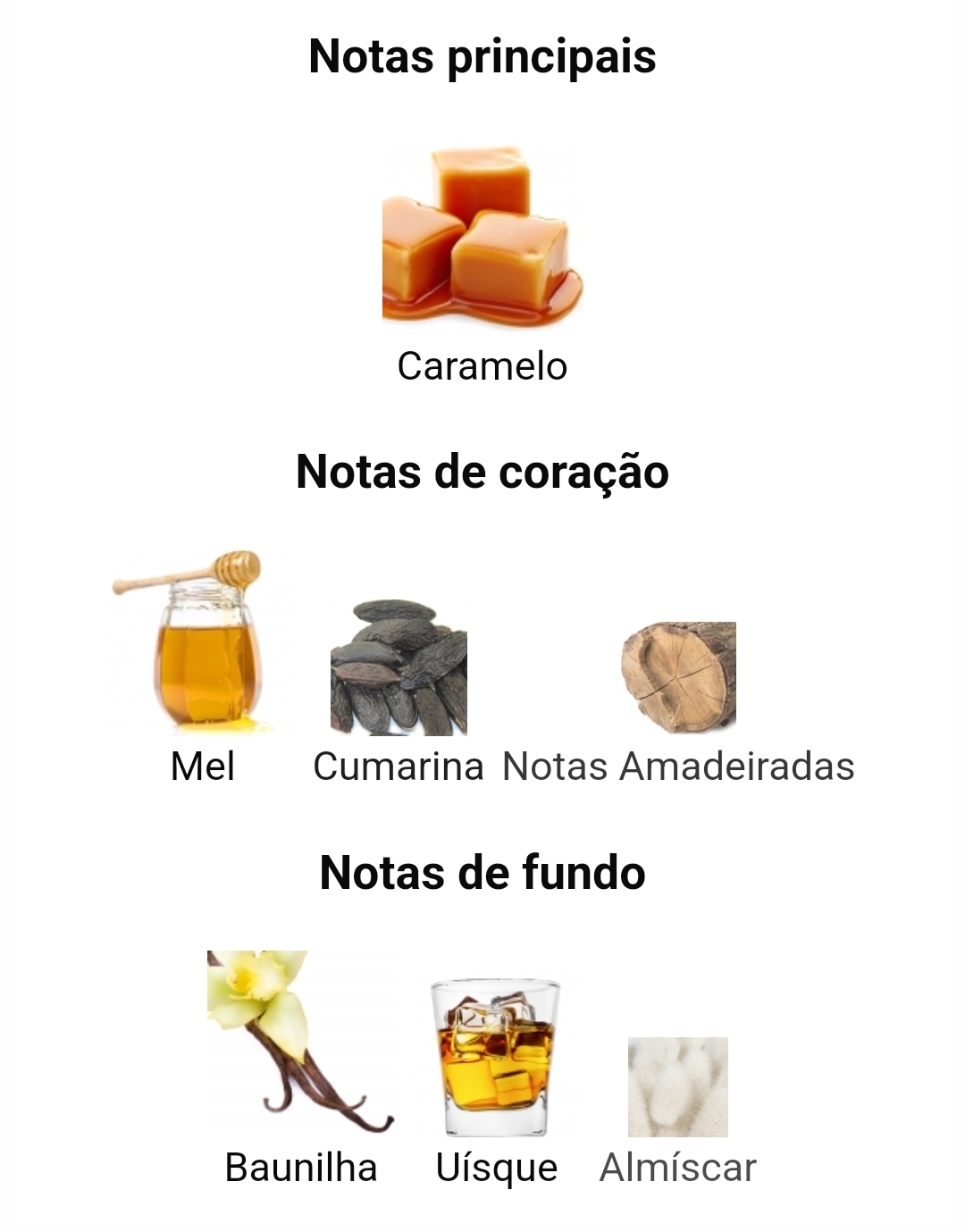Show the Uísque note page

coord(496,1058)
